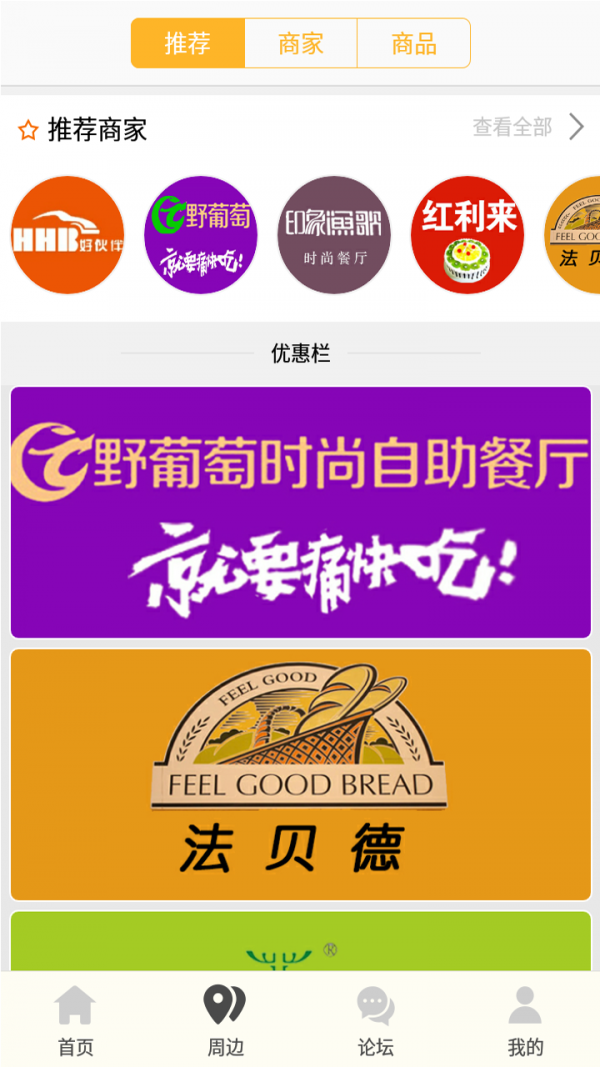Image resolution: width=600 pixels, height=1067 pixels.
Task: View all recommended merchants via 查看全部
Action: (x=527, y=127)
